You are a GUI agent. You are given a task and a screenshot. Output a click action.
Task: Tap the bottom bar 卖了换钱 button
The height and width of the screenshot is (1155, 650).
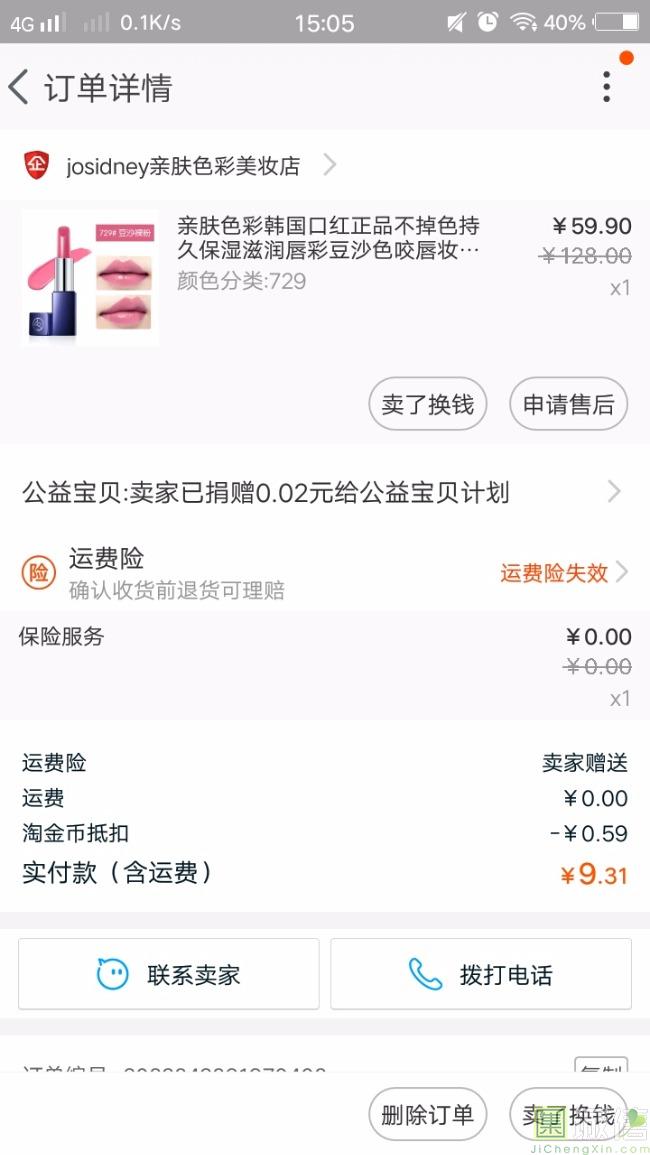pyautogui.click(x=568, y=1115)
